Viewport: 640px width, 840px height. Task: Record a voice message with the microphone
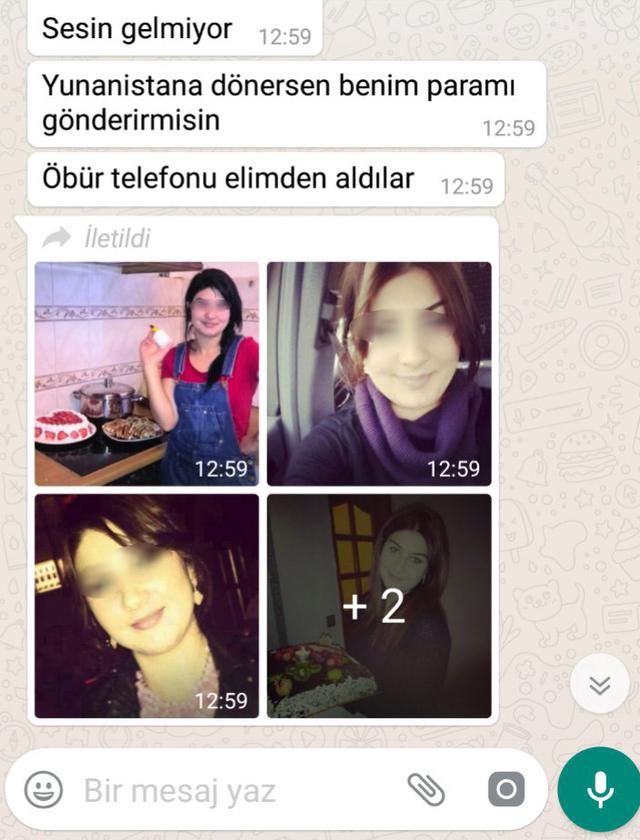tap(599, 790)
